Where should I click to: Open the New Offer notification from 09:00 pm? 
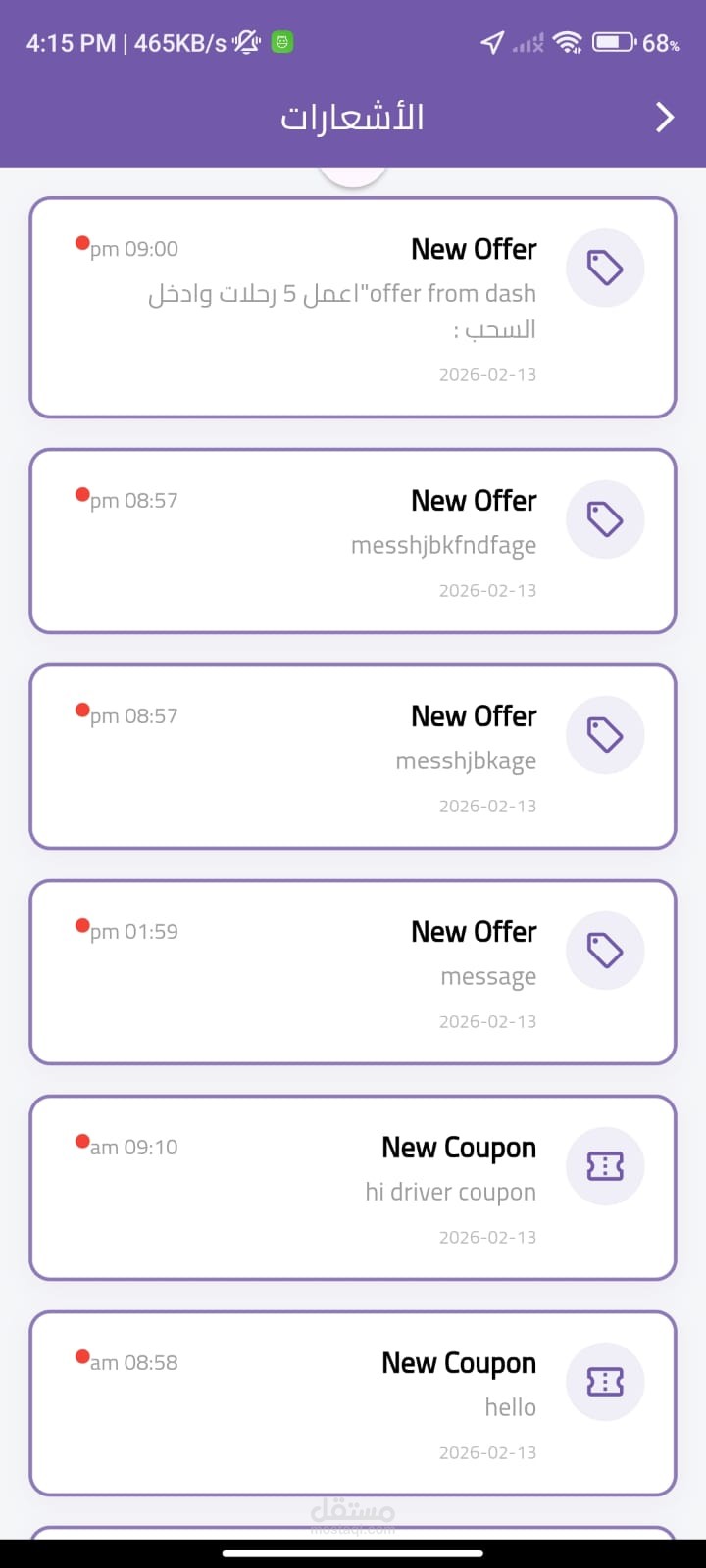click(353, 308)
